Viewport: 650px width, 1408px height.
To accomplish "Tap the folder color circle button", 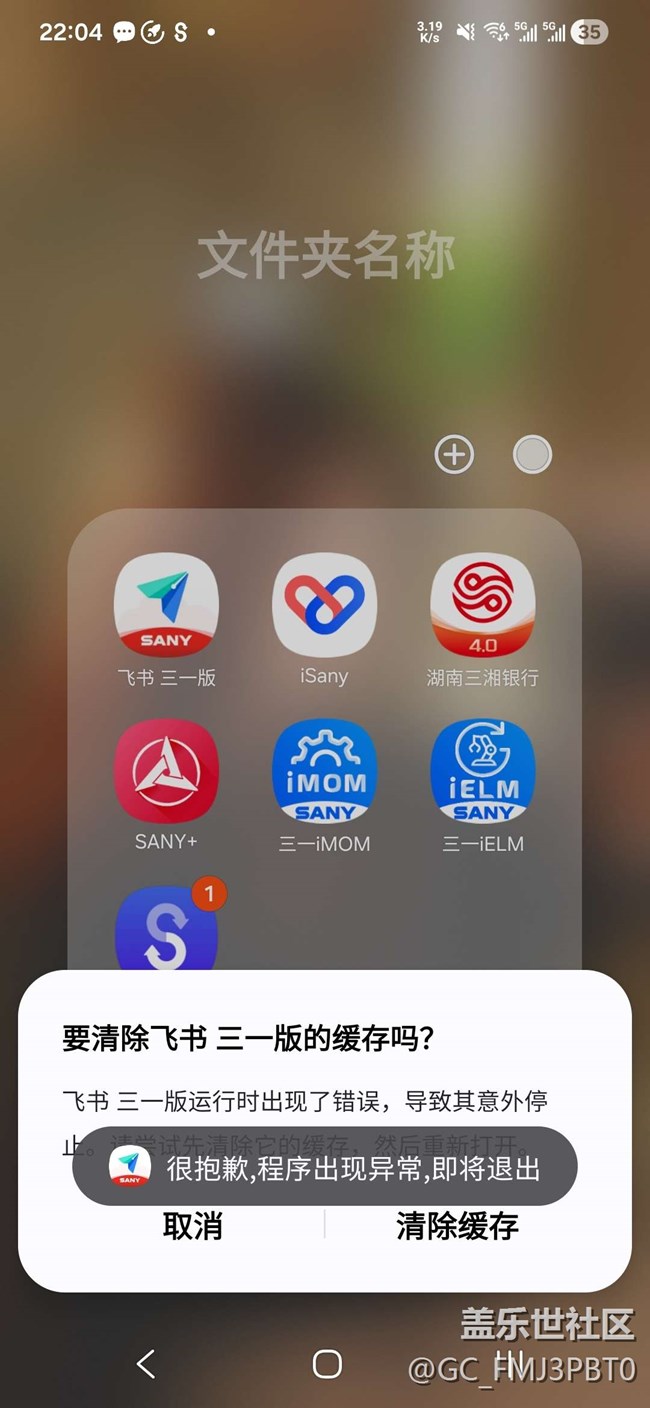I will coord(532,455).
